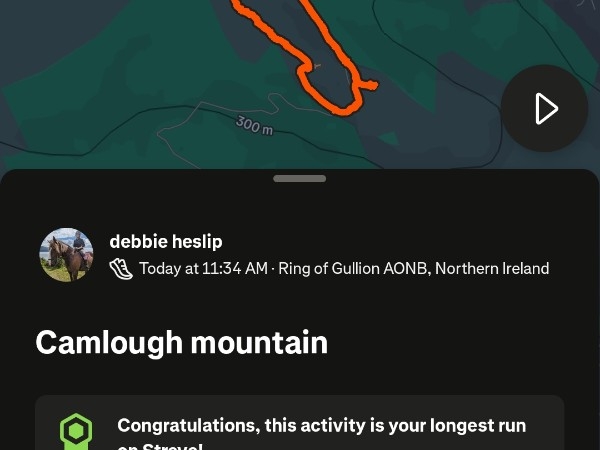Open debbie heslip's profile photo
Image resolution: width=600 pixels, height=450 pixels.
click(66, 255)
